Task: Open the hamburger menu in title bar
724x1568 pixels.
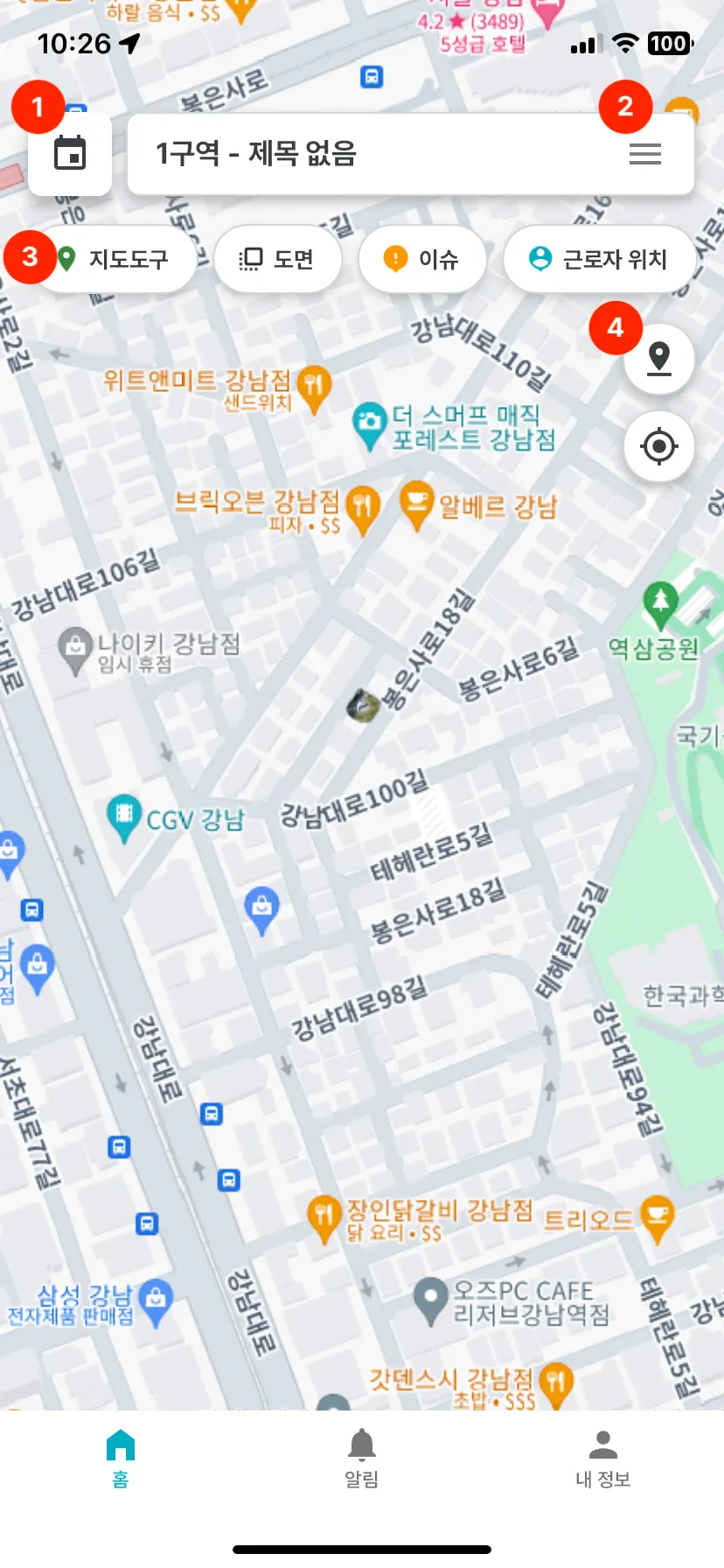Action: point(645,155)
